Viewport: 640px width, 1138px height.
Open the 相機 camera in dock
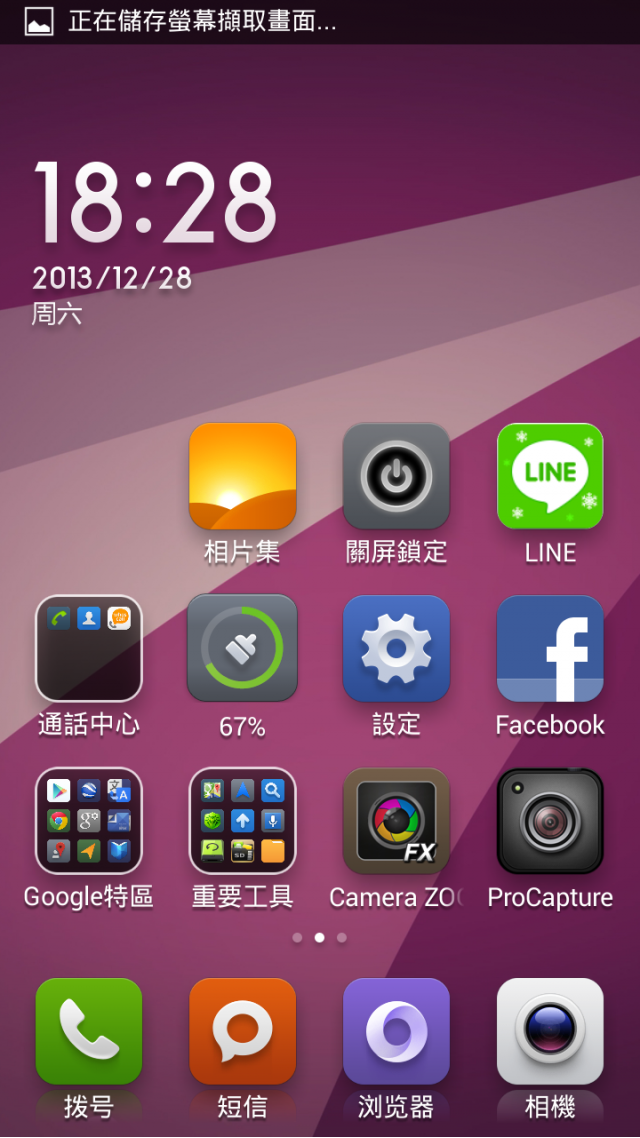550,1031
